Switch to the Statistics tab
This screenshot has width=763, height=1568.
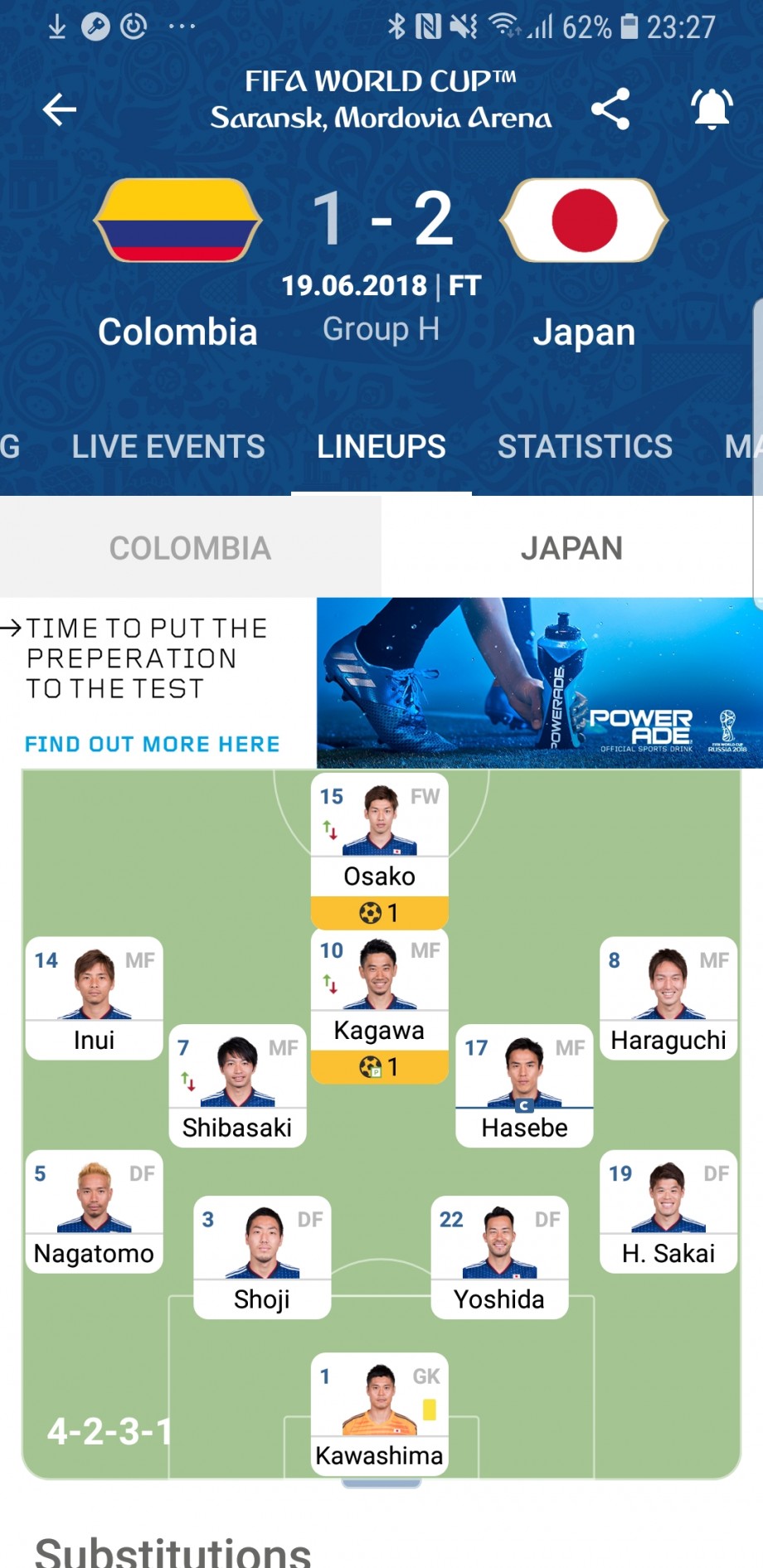pyautogui.click(x=585, y=447)
